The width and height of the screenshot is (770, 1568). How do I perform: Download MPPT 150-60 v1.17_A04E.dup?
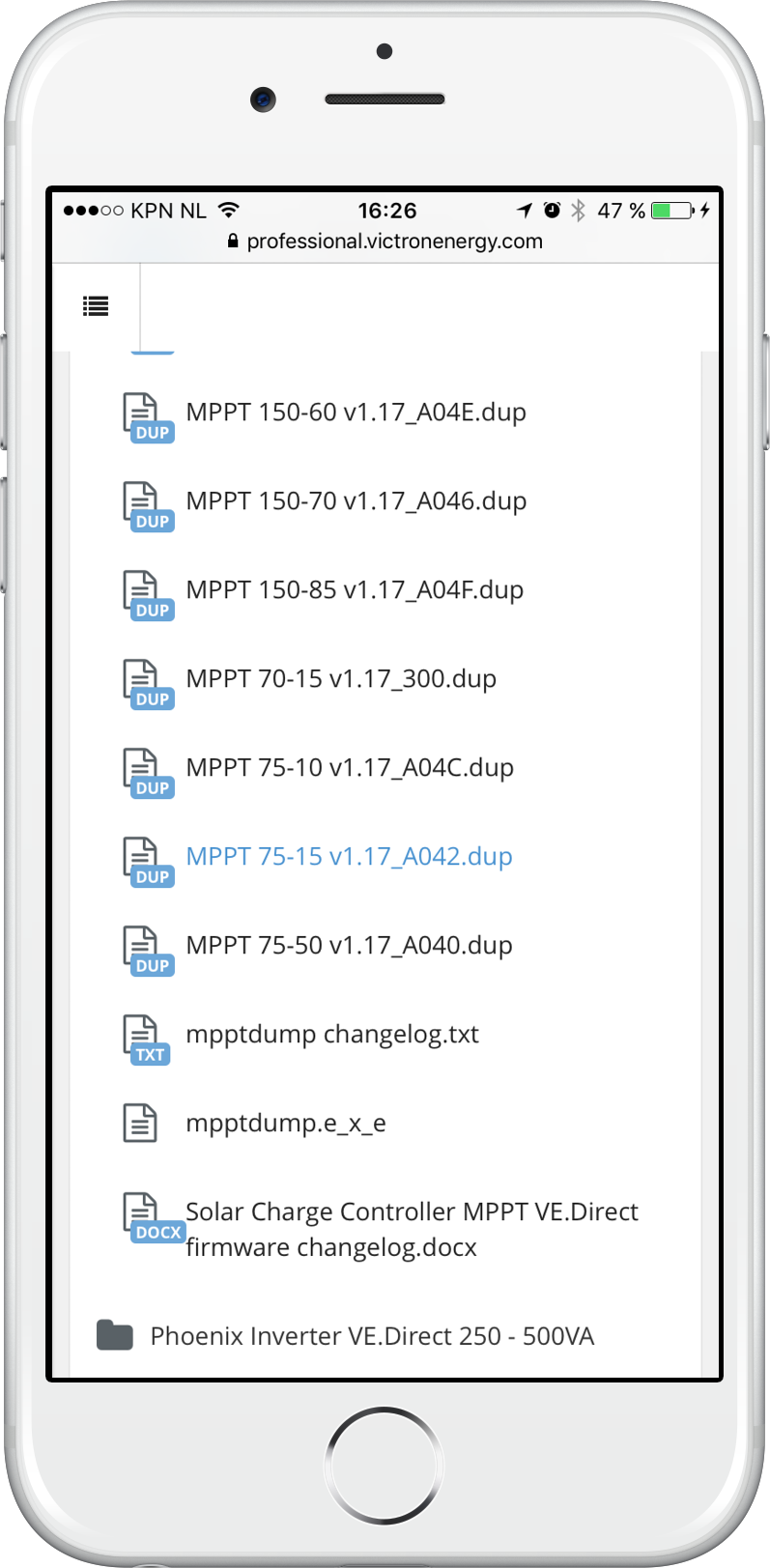356,413
